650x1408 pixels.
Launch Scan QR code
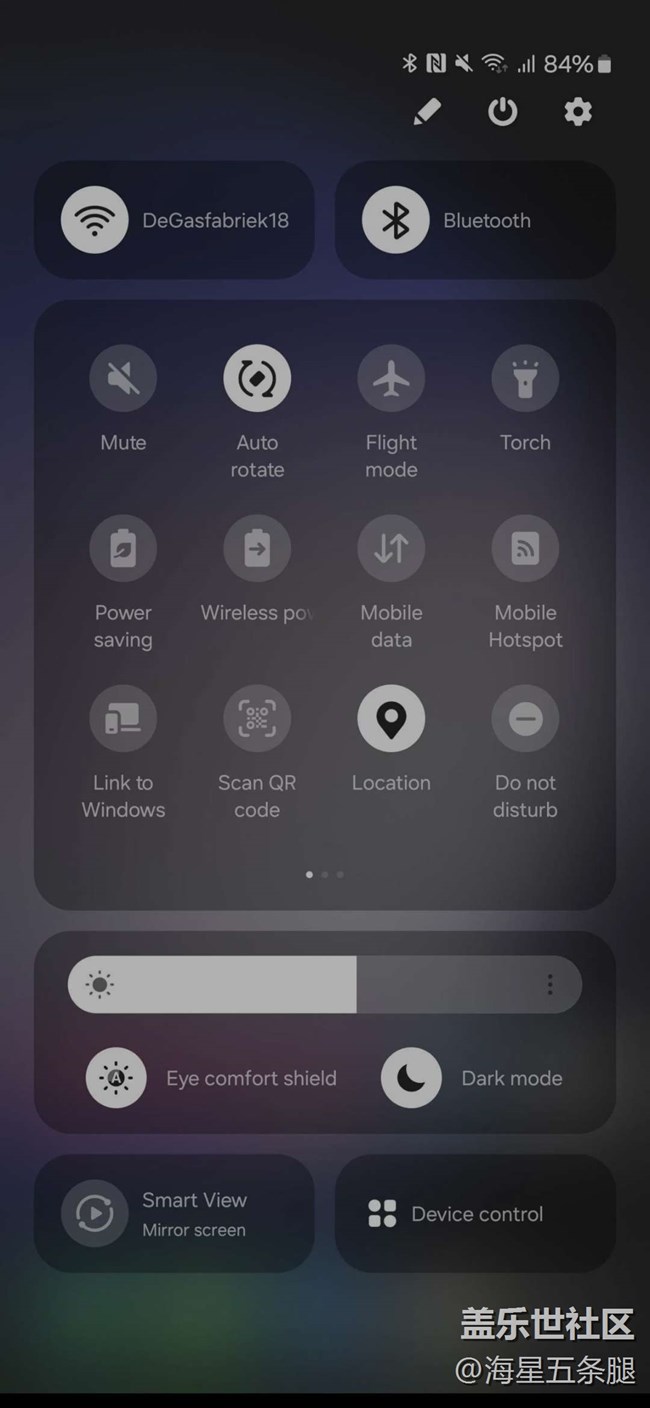[257, 718]
